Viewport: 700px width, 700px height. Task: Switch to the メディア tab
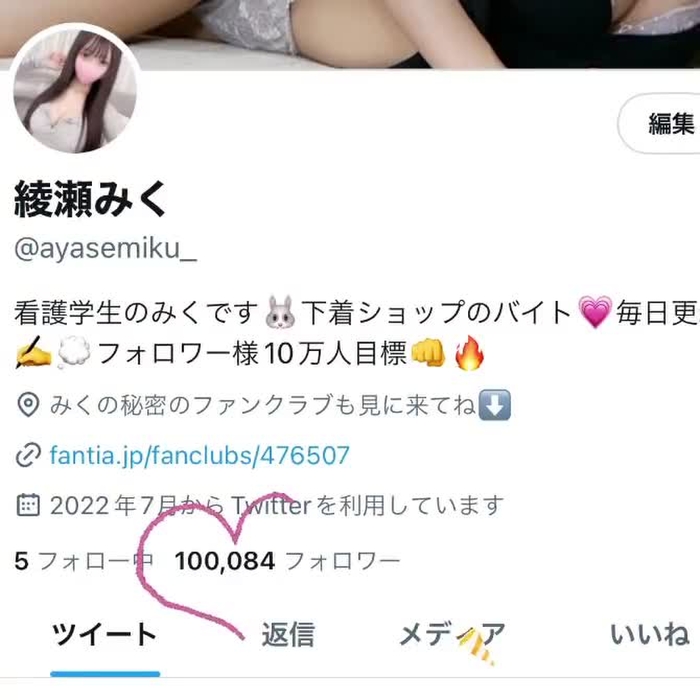(x=452, y=634)
